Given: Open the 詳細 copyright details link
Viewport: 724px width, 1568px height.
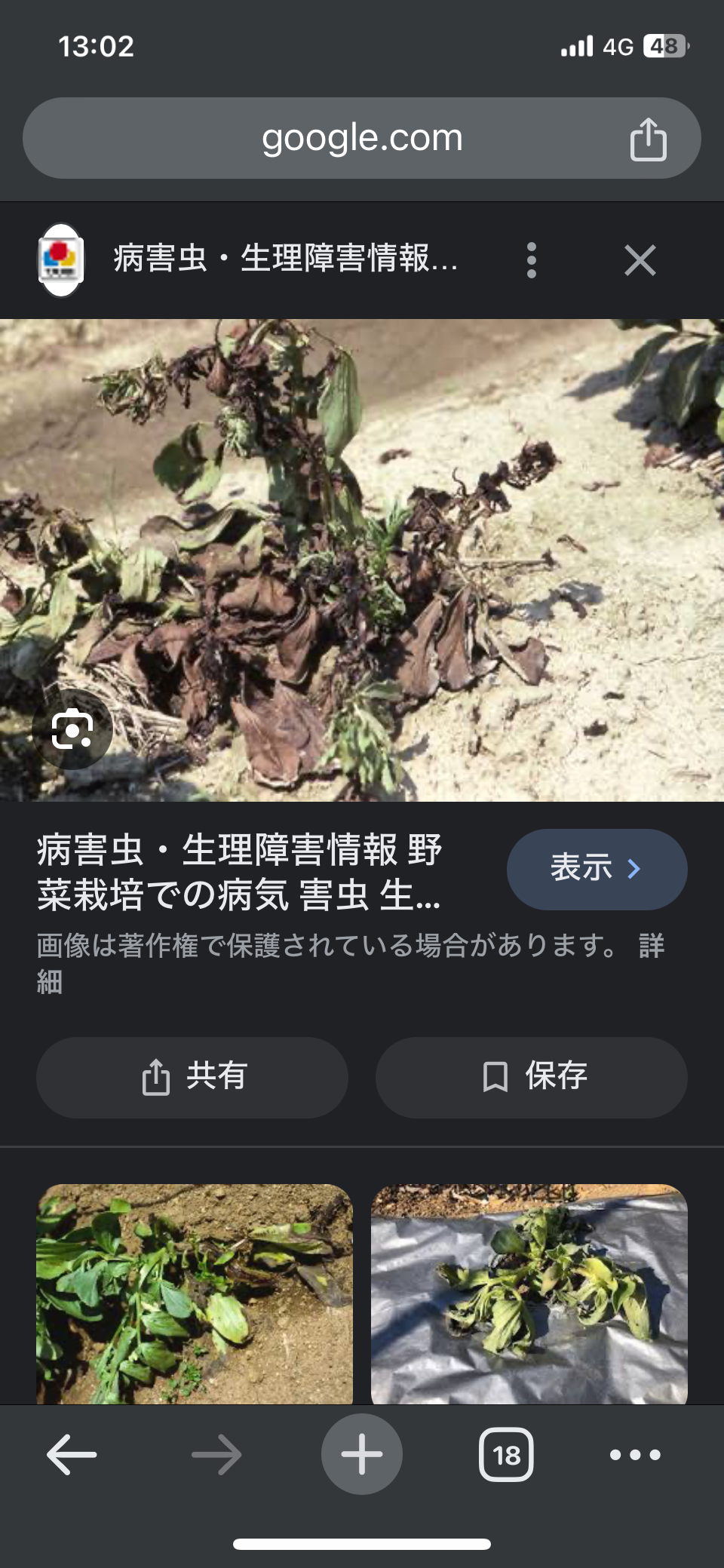Looking at the screenshot, I should [351, 963].
